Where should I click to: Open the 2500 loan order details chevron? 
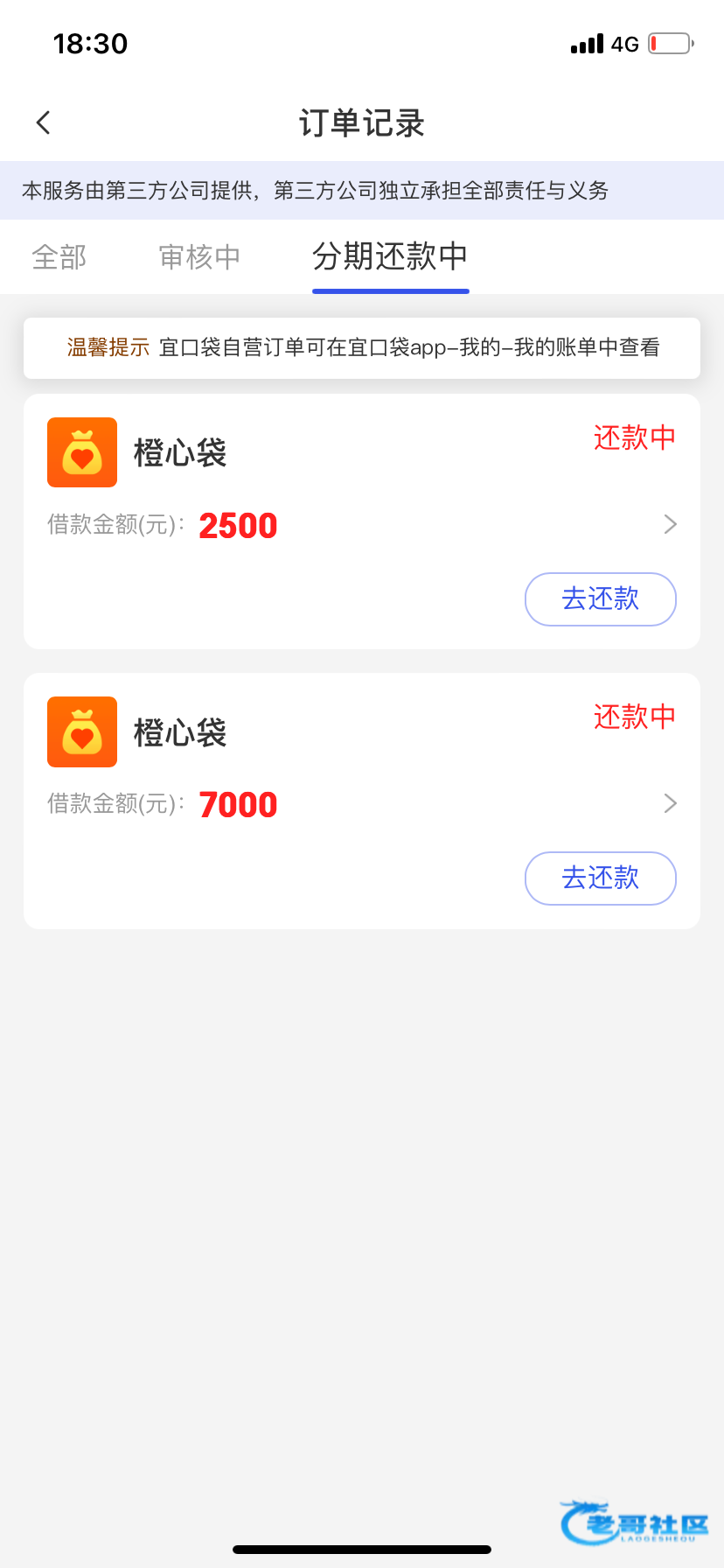point(670,524)
